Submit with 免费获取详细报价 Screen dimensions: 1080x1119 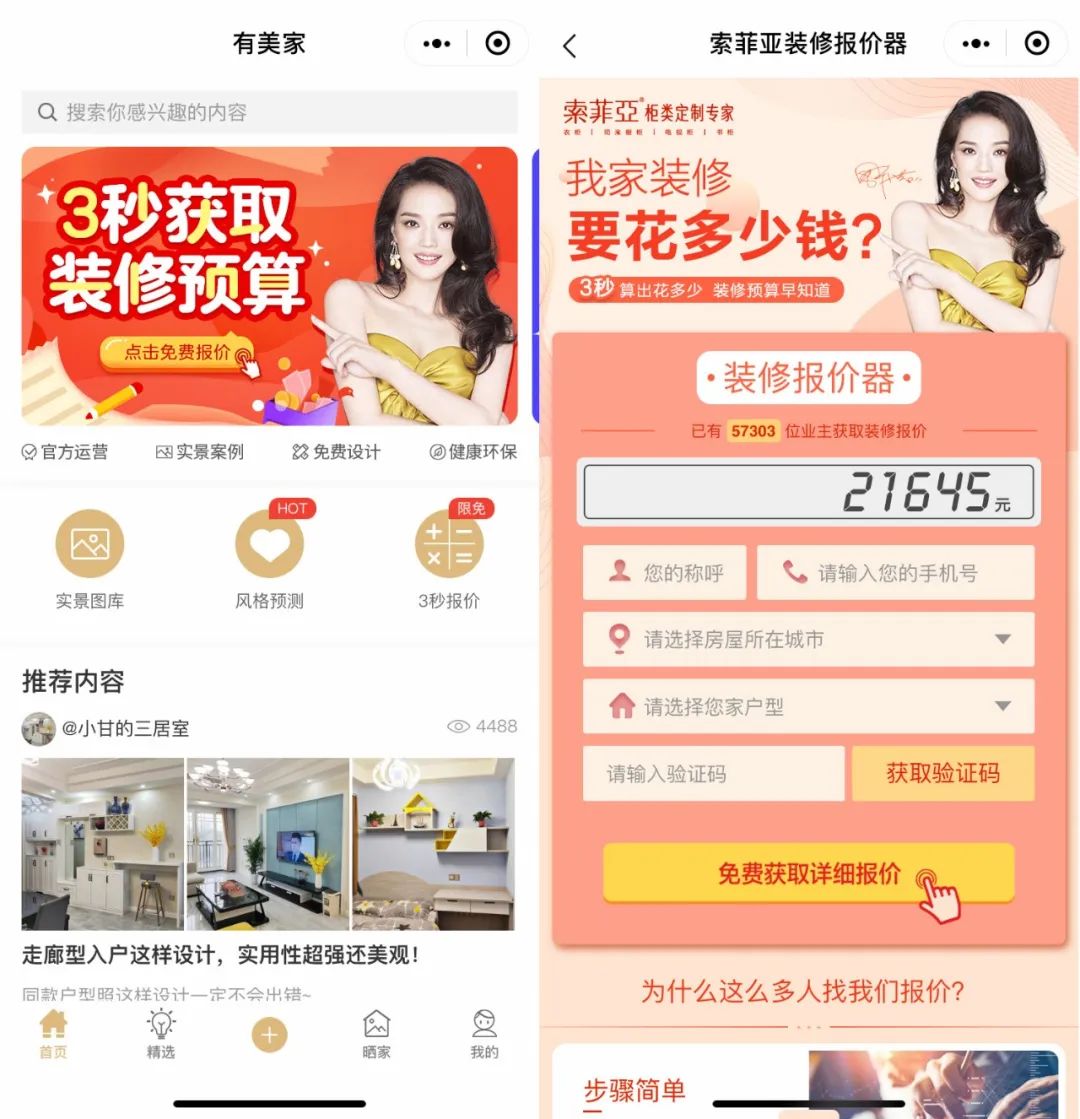pos(808,873)
